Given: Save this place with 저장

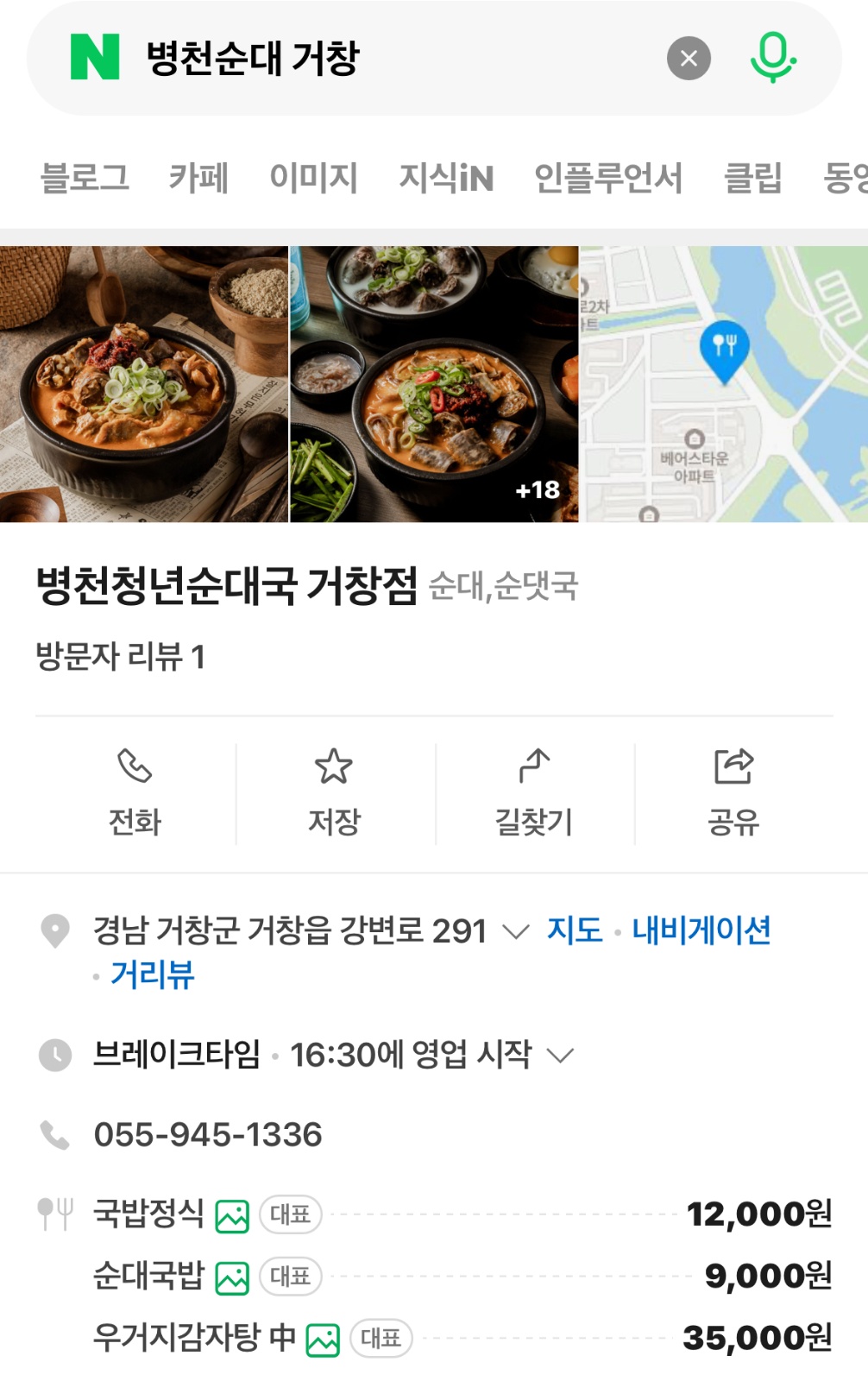Looking at the screenshot, I should pos(334,792).
